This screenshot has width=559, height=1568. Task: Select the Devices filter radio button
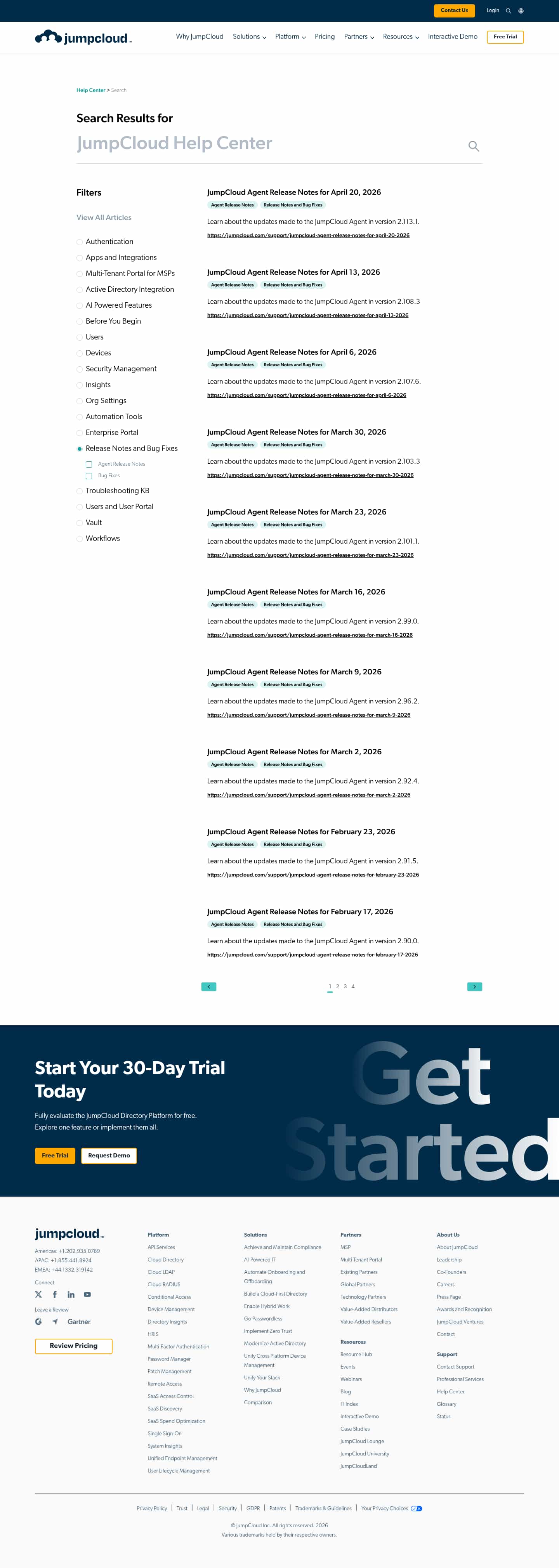[x=80, y=353]
